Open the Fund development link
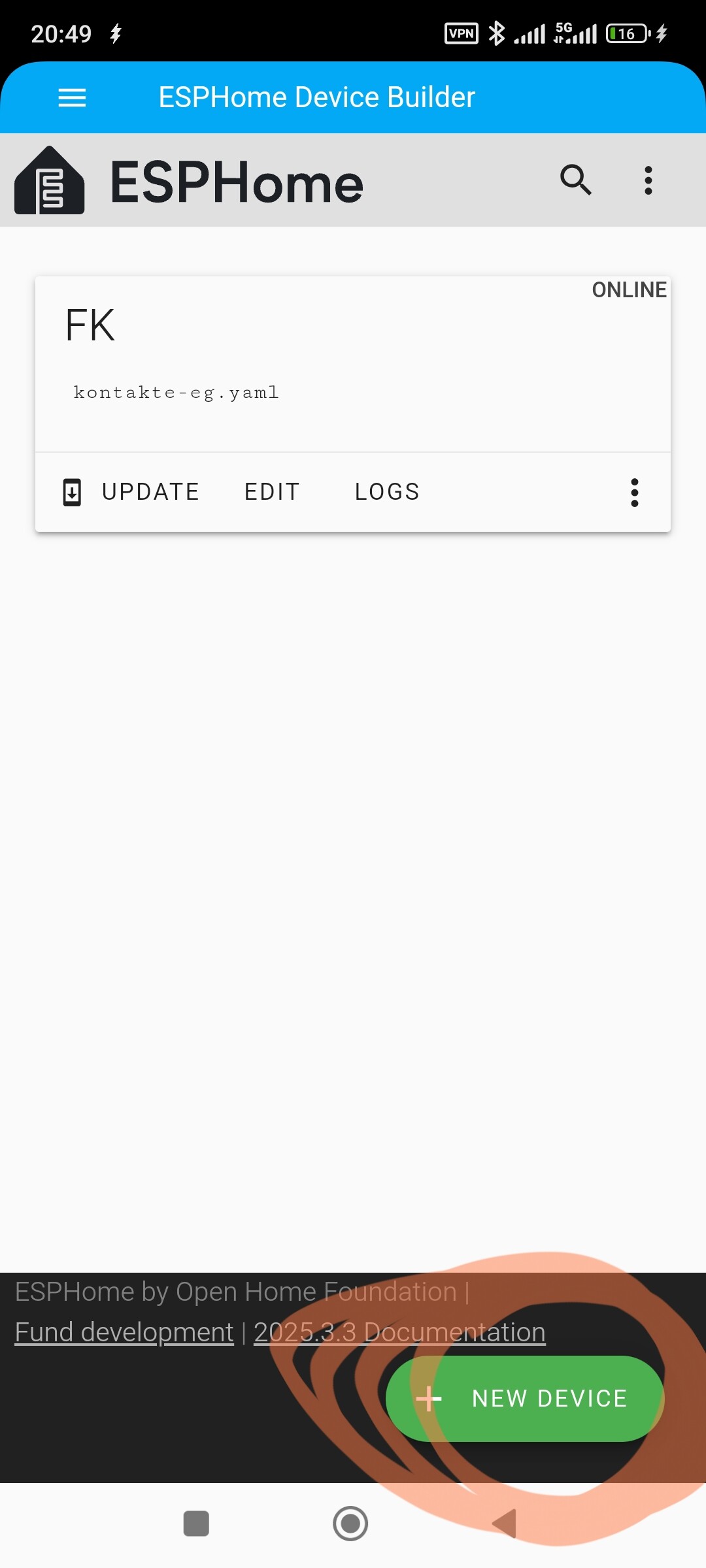This screenshot has width=706, height=1568. pos(124,1332)
